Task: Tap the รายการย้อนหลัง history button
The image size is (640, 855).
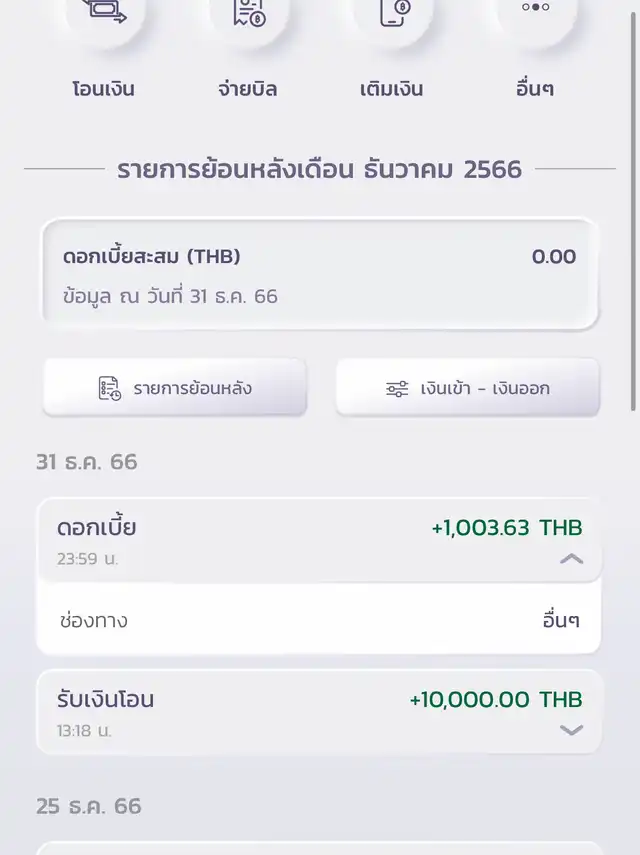Action: (x=175, y=388)
